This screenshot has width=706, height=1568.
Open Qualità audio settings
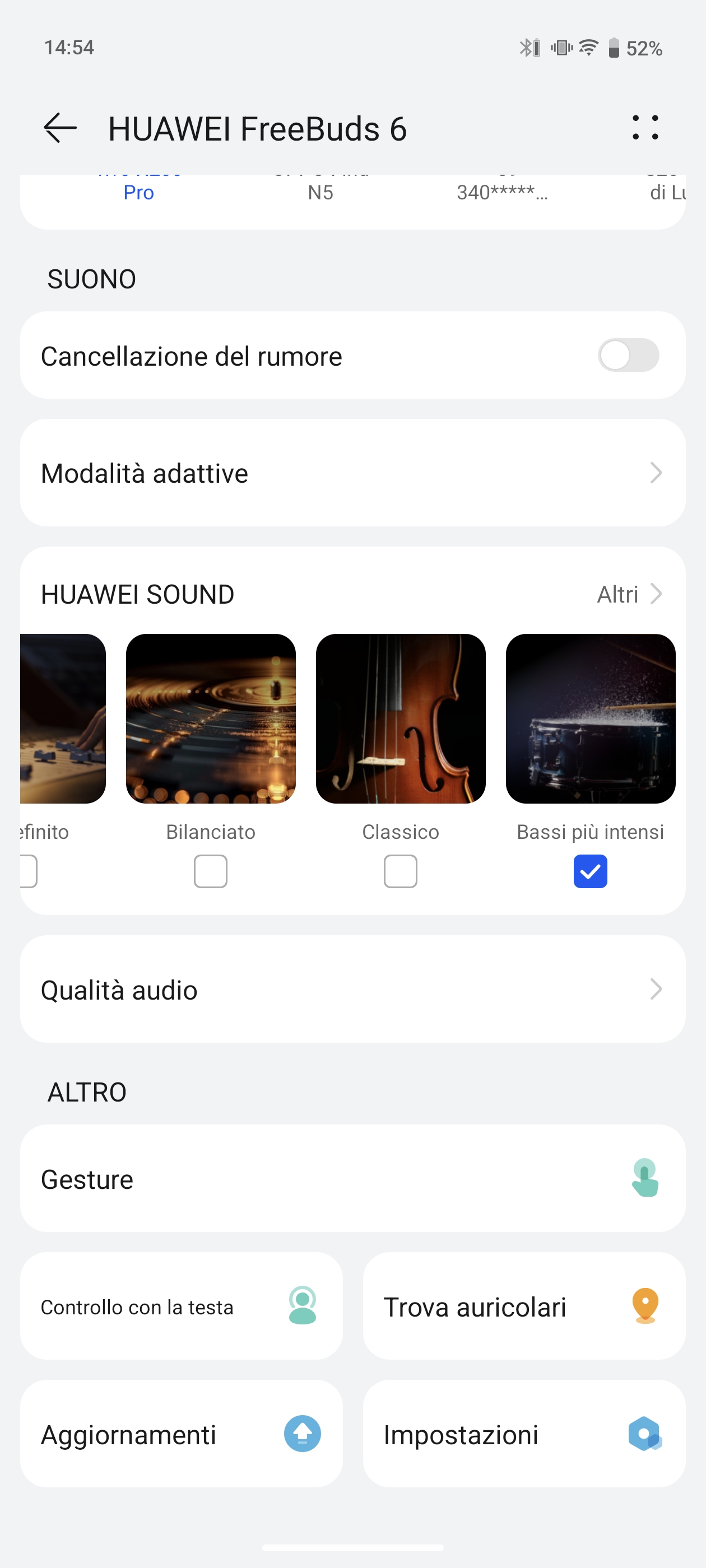pos(352,989)
